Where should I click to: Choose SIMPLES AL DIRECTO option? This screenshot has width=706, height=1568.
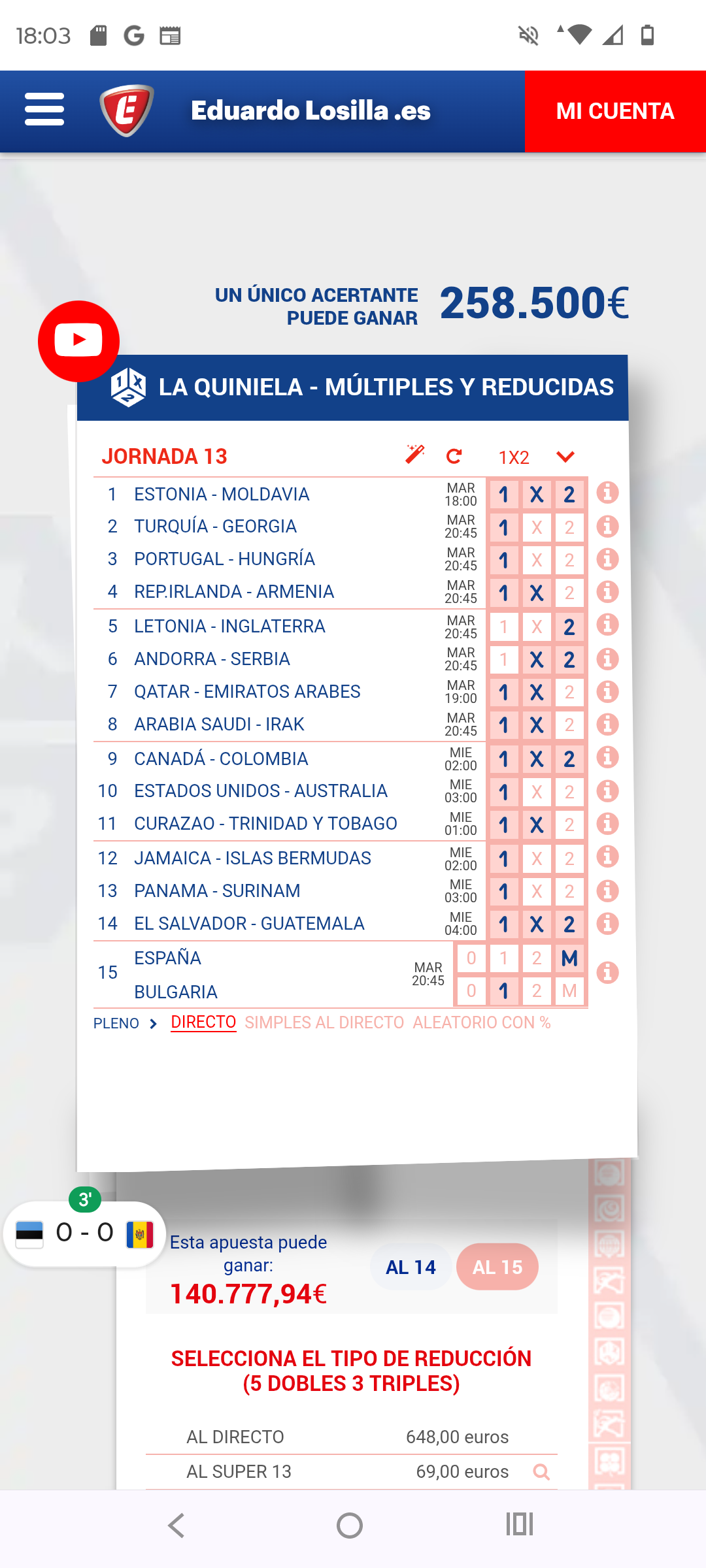pos(324,1022)
